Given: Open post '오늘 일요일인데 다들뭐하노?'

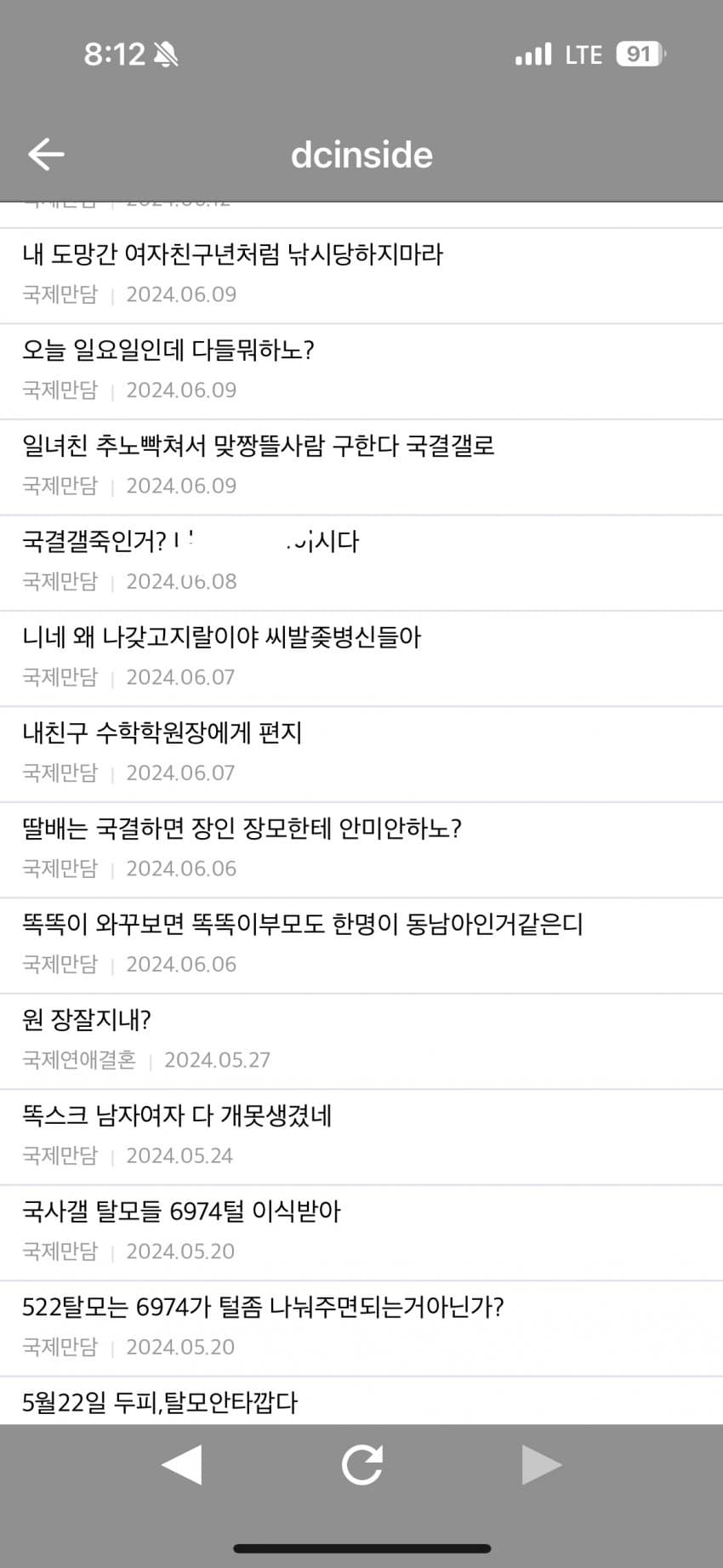Looking at the screenshot, I should [168, 351].
